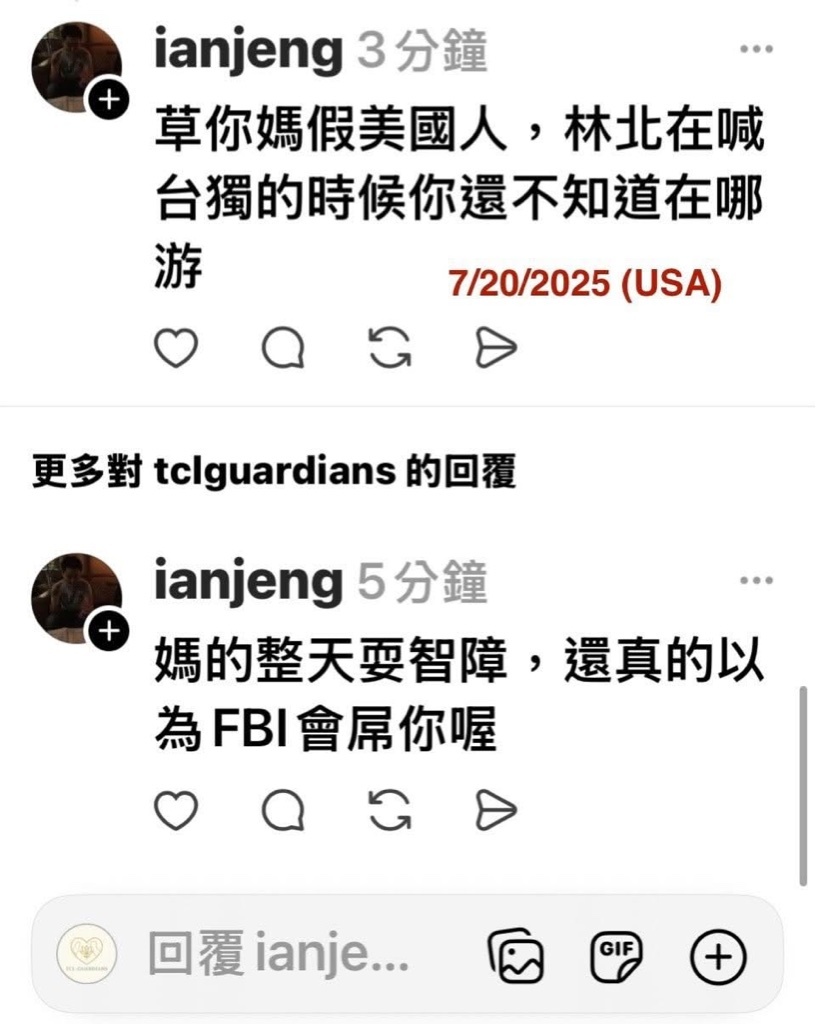Share the 3分鐘 reply via send icon

[x=496, y=348]
